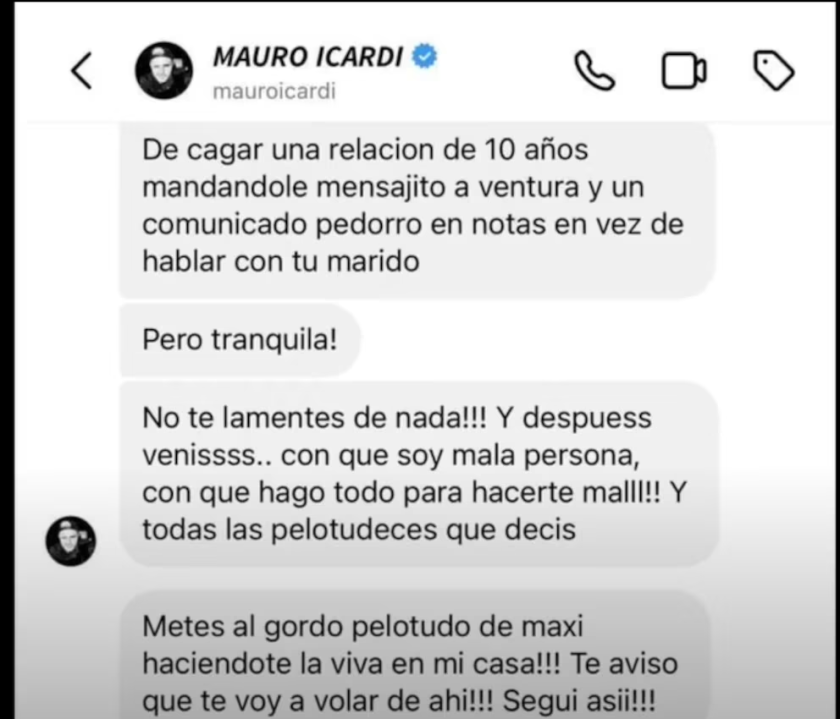Go back to the inbox
Screen dimensions: 840x719
click(x=82, y=71)
